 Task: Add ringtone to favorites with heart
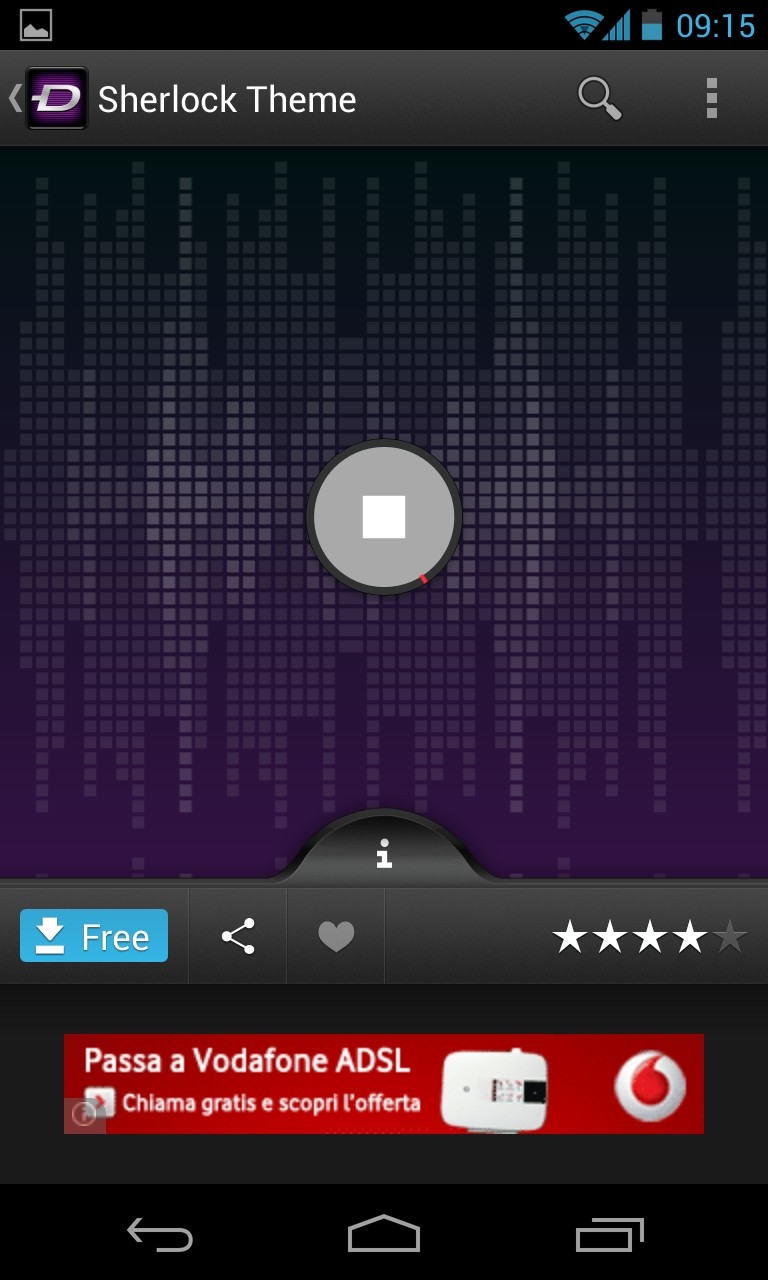click(x=336, y=936)
